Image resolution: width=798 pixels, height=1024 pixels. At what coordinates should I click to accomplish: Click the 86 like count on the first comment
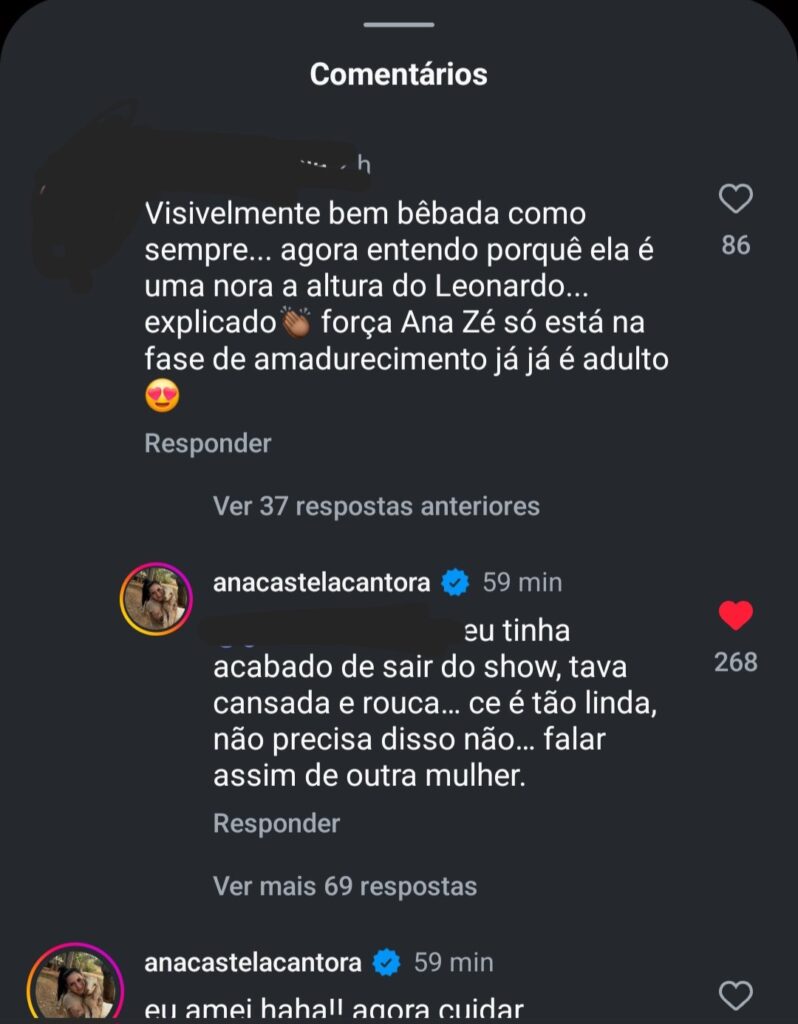click(736, 243)
